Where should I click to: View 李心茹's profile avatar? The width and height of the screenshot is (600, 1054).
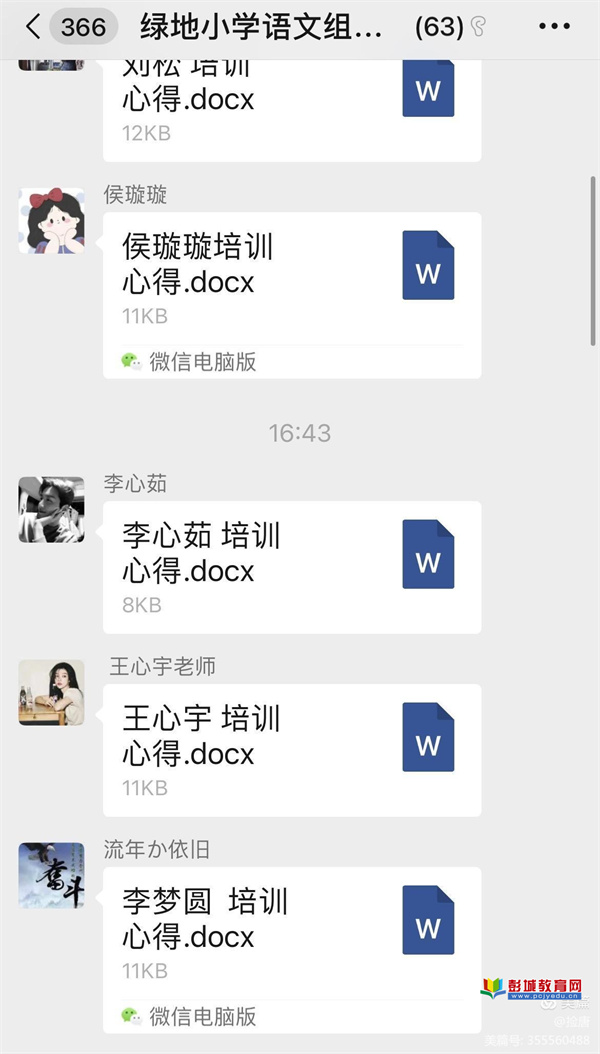[51, 509]
